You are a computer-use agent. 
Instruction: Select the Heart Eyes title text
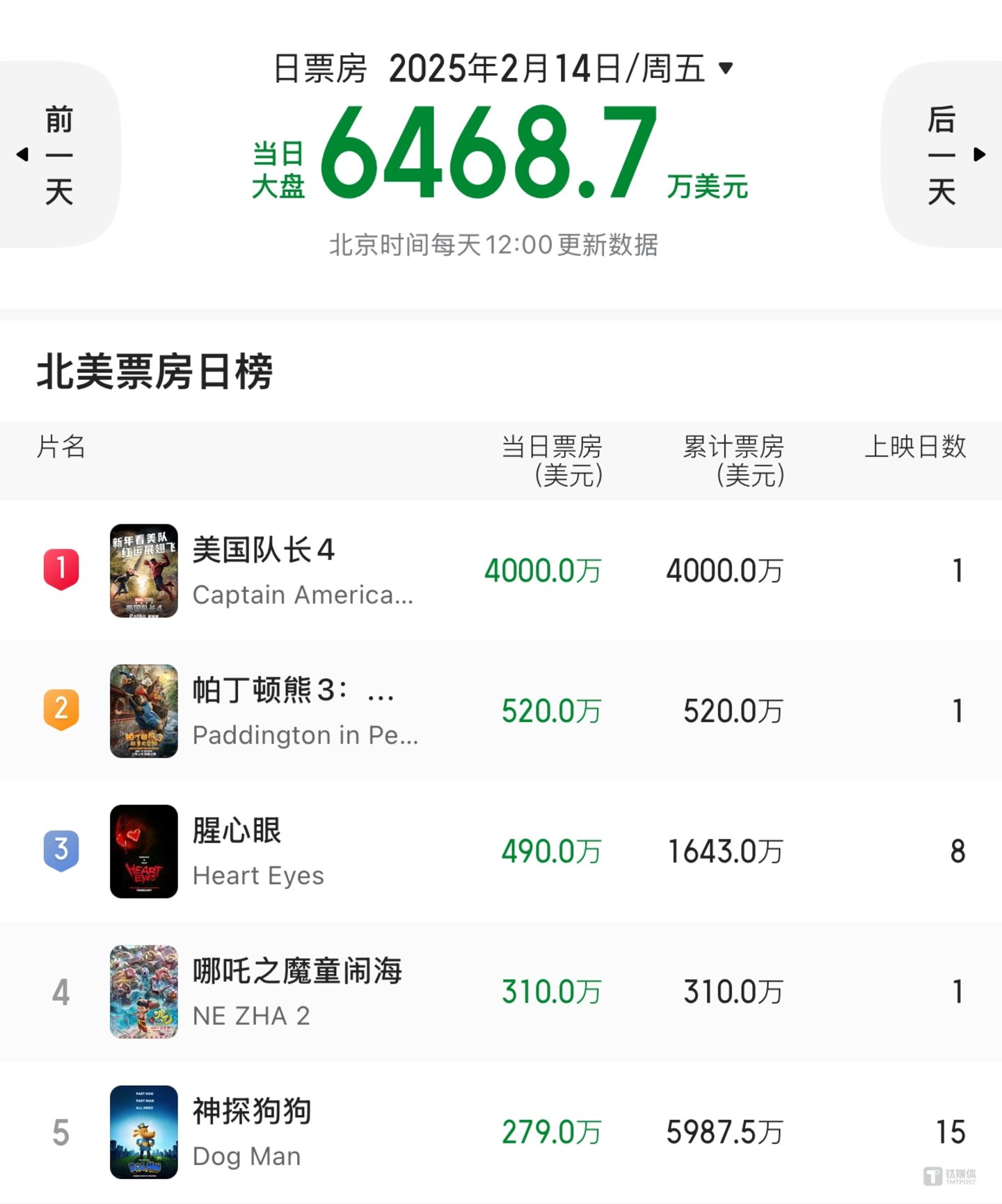pyautogui.click(x=257, y=875)
